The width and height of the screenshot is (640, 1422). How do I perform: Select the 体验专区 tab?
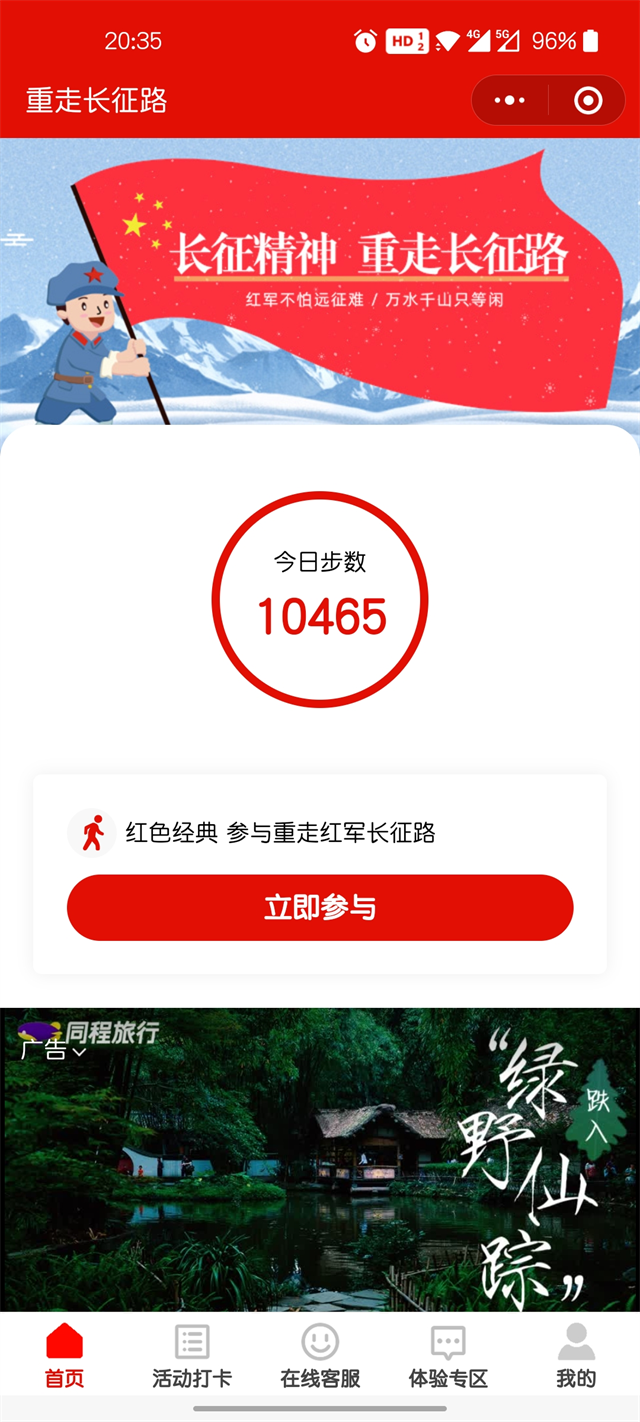click(x=448, y=1355)
